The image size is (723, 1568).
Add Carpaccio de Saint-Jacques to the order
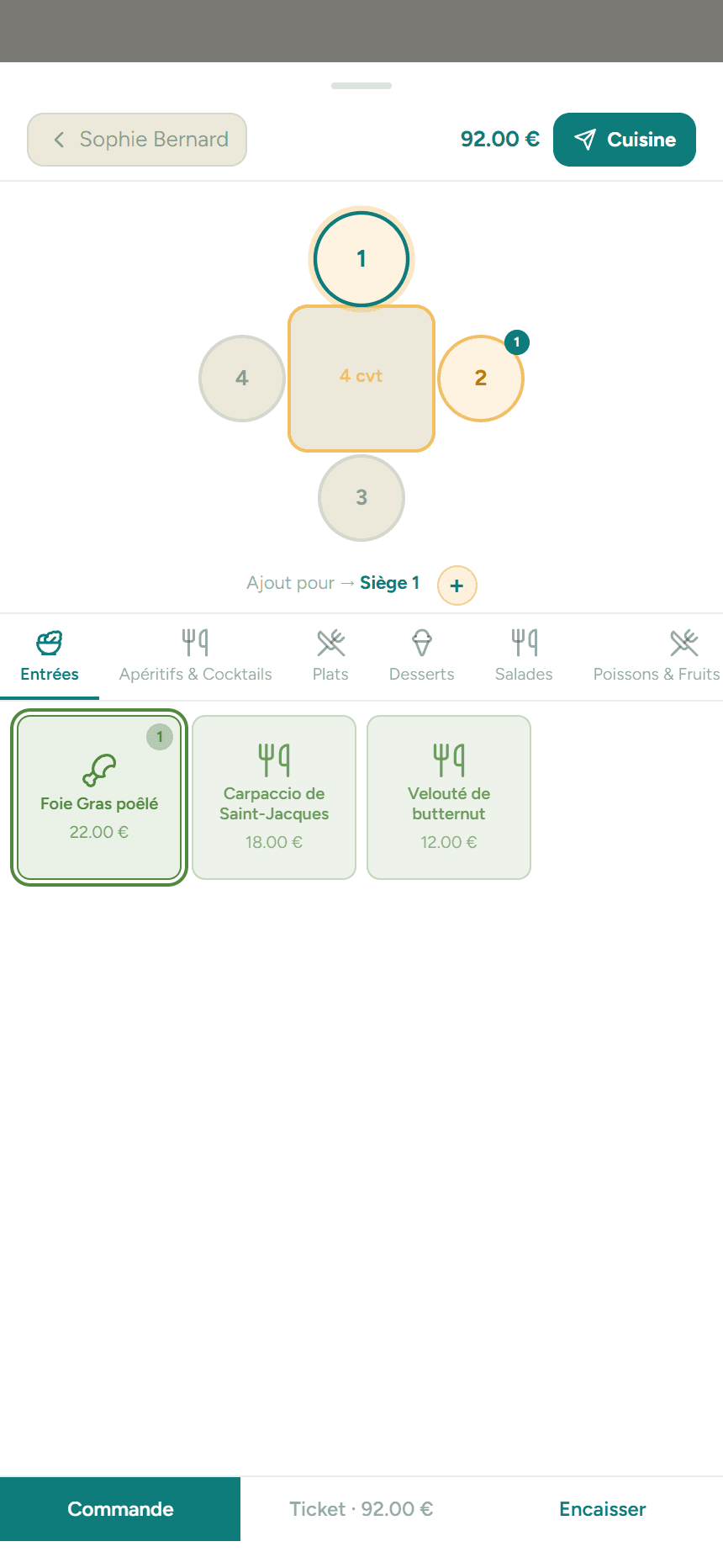click(274, 797)
